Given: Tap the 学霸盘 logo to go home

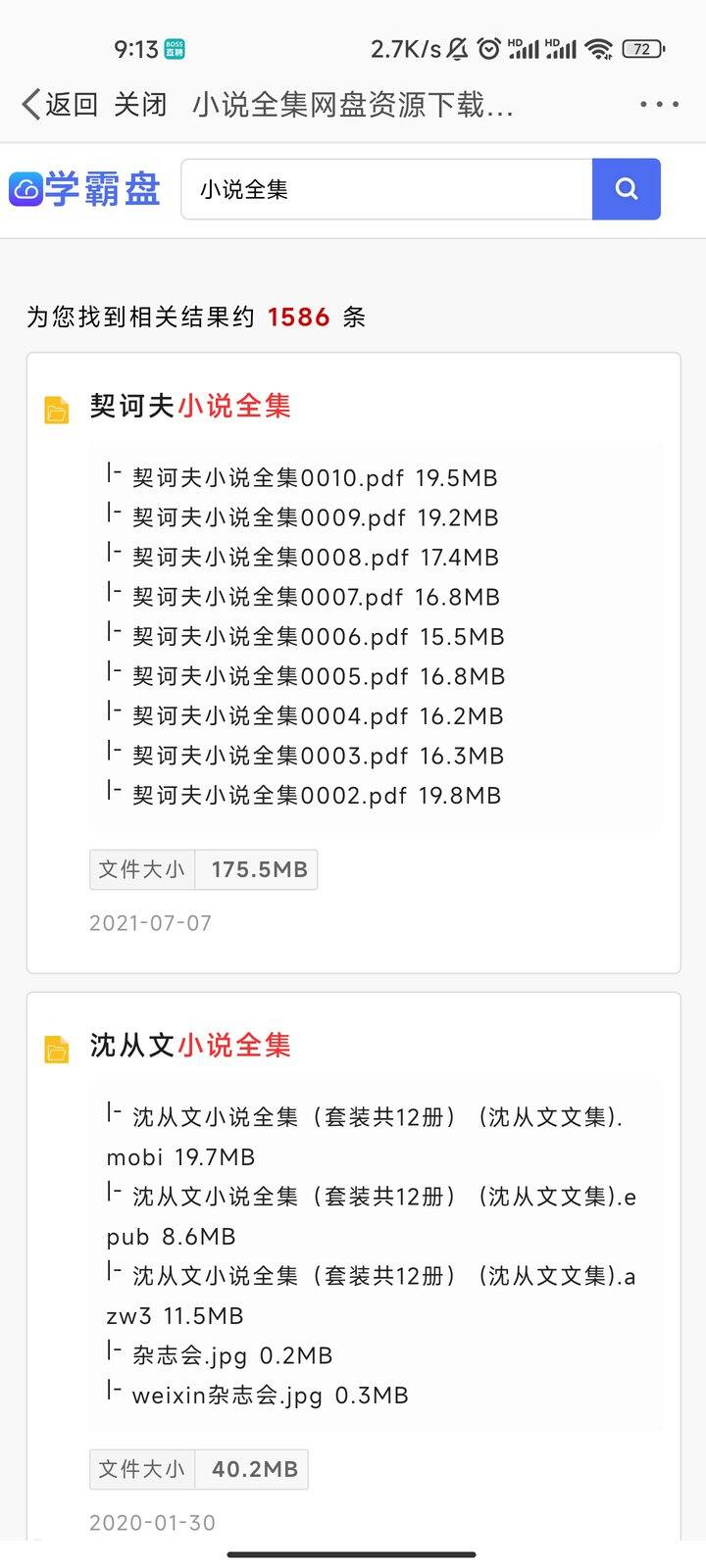Looking at the screenshot, I should coord(85,189).
